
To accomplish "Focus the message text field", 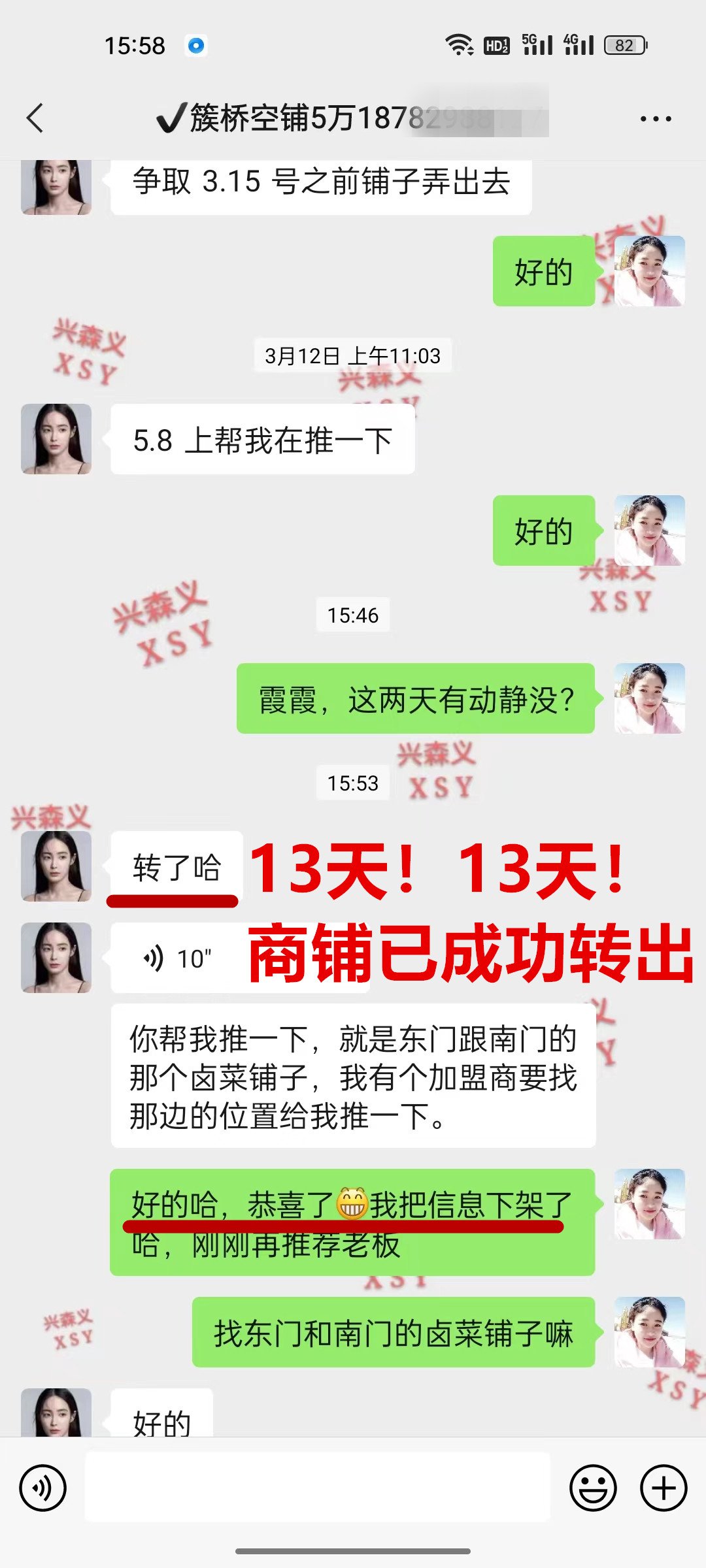I will [318, 1488].
